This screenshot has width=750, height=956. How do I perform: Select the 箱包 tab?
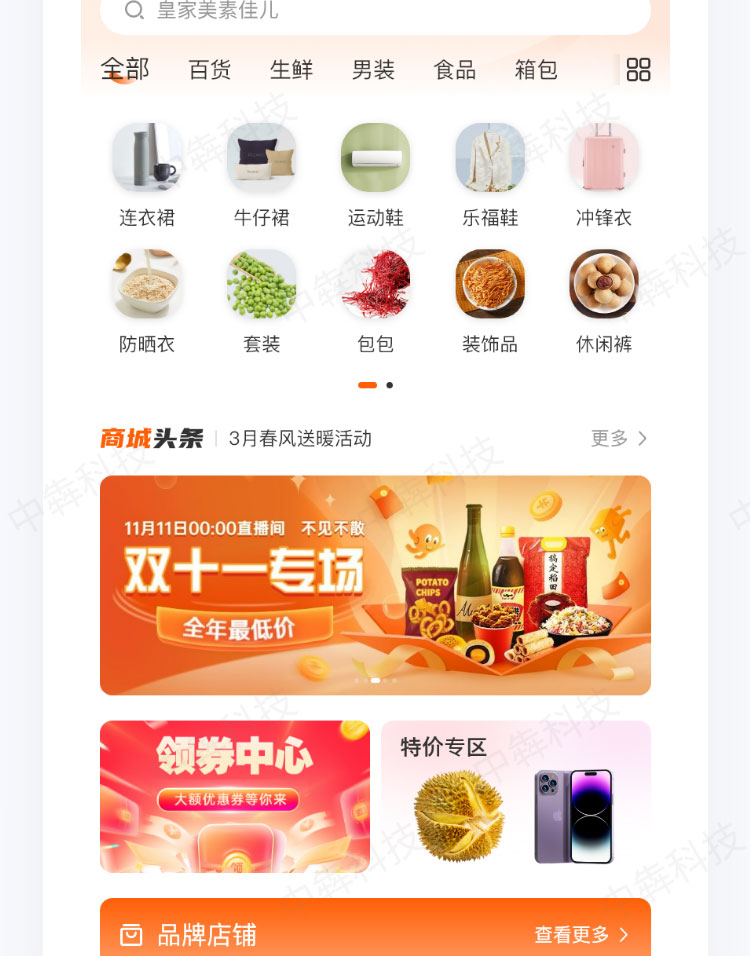(536, 70)
